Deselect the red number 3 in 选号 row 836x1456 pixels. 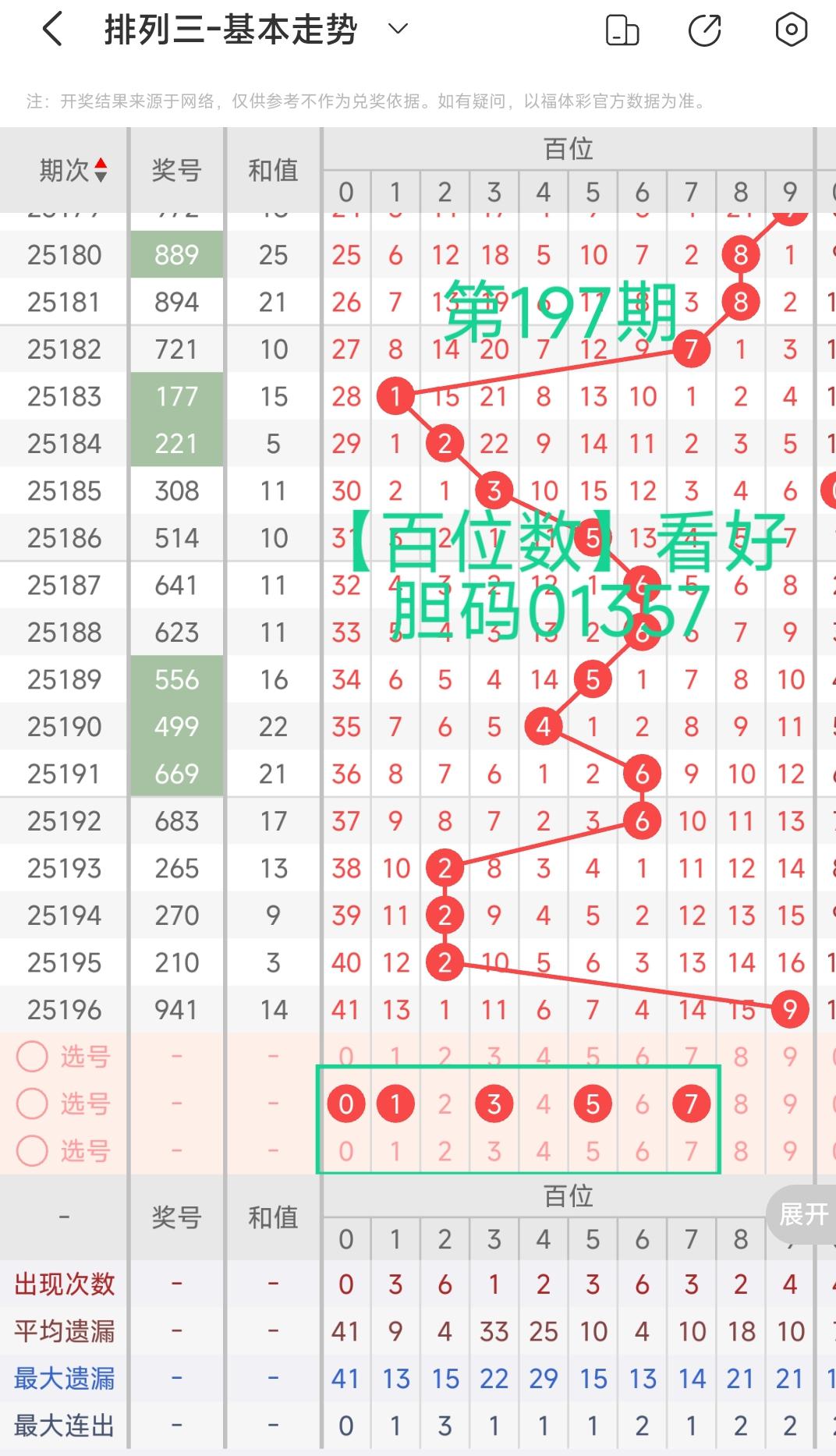click(494, 1104)
